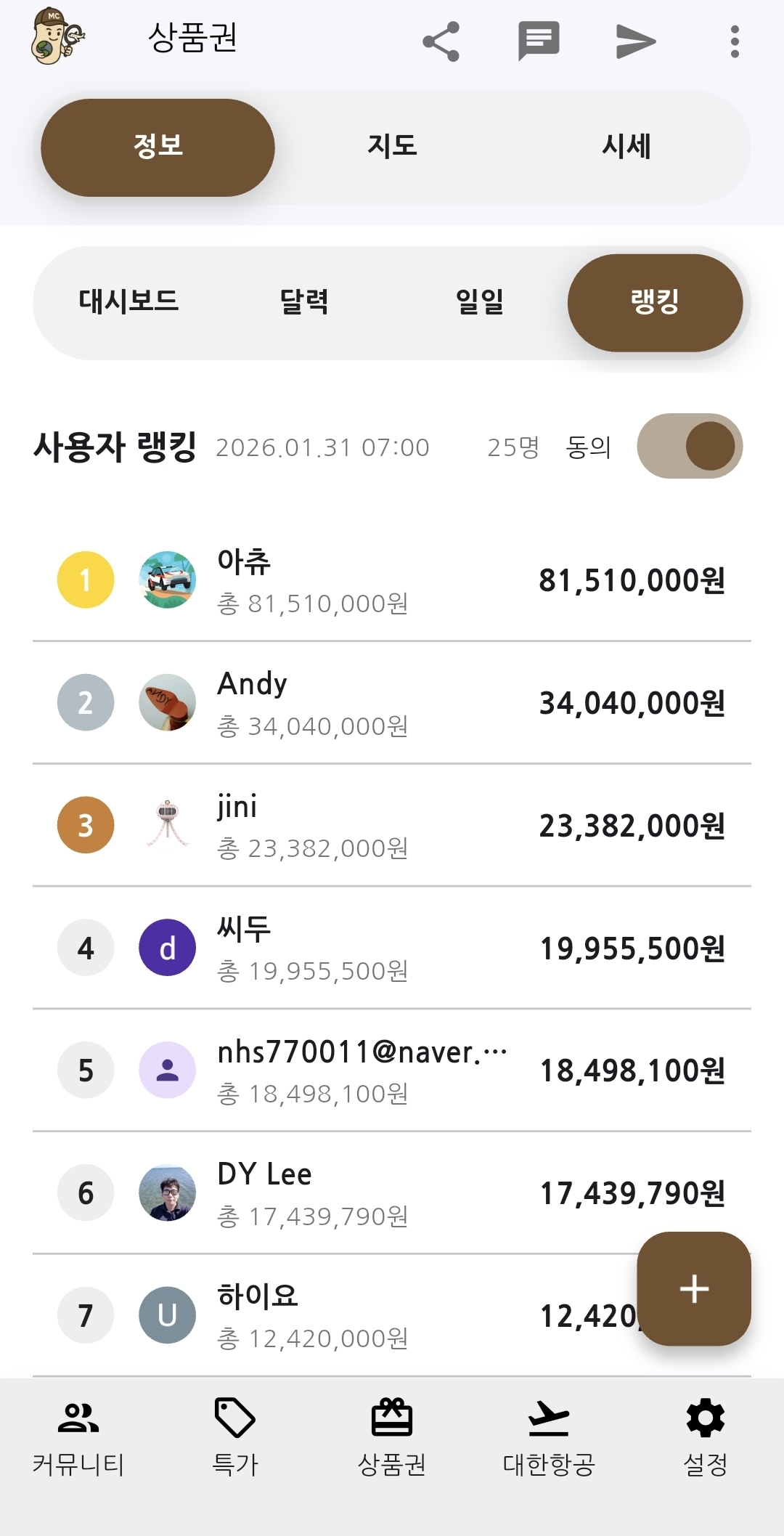
Task: Open 설정 from bottom navigation
Action: pyautogui.click(x=706, y=1439)
